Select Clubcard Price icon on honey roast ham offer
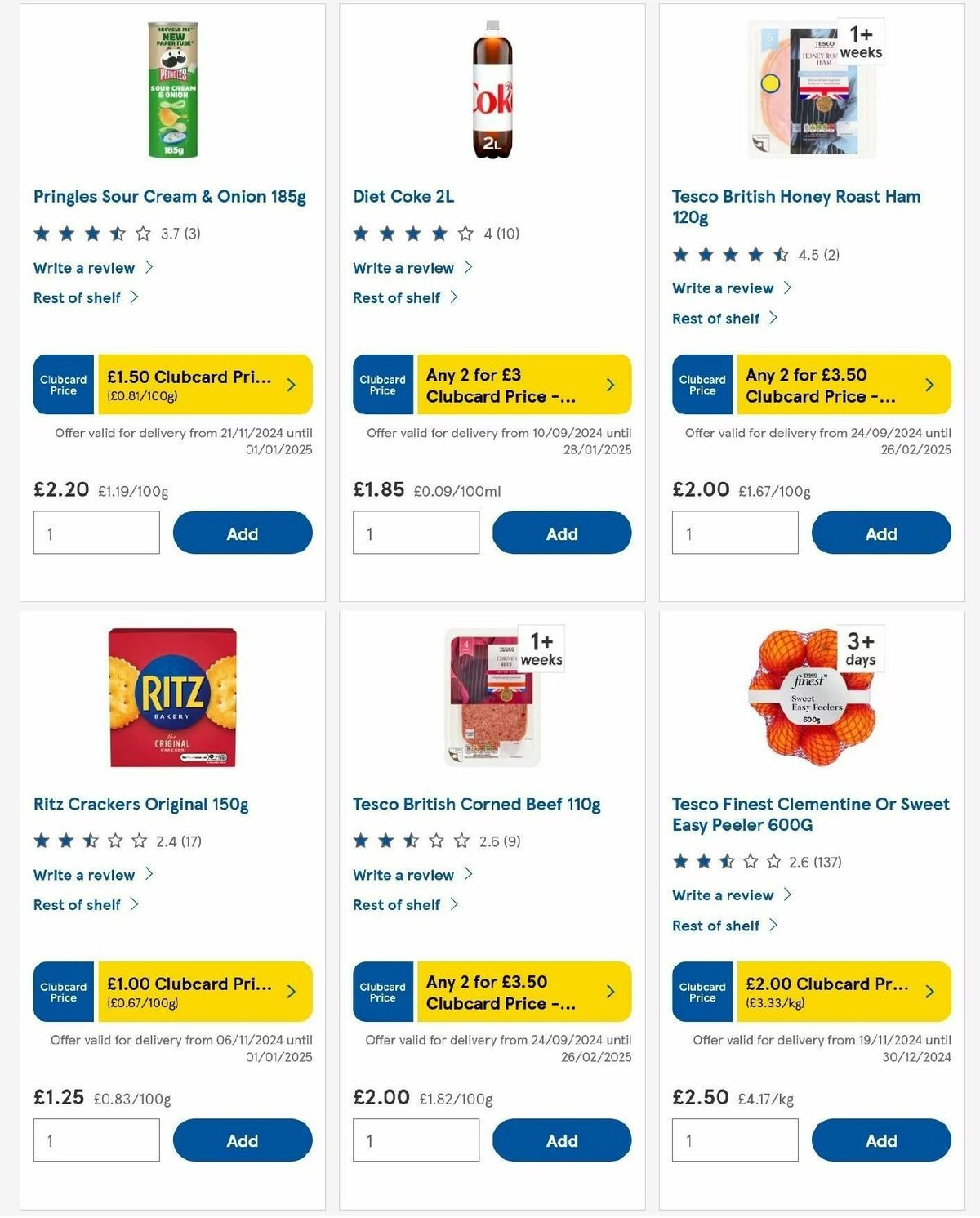Screen dimensions: 980x1218 point(702,384)
